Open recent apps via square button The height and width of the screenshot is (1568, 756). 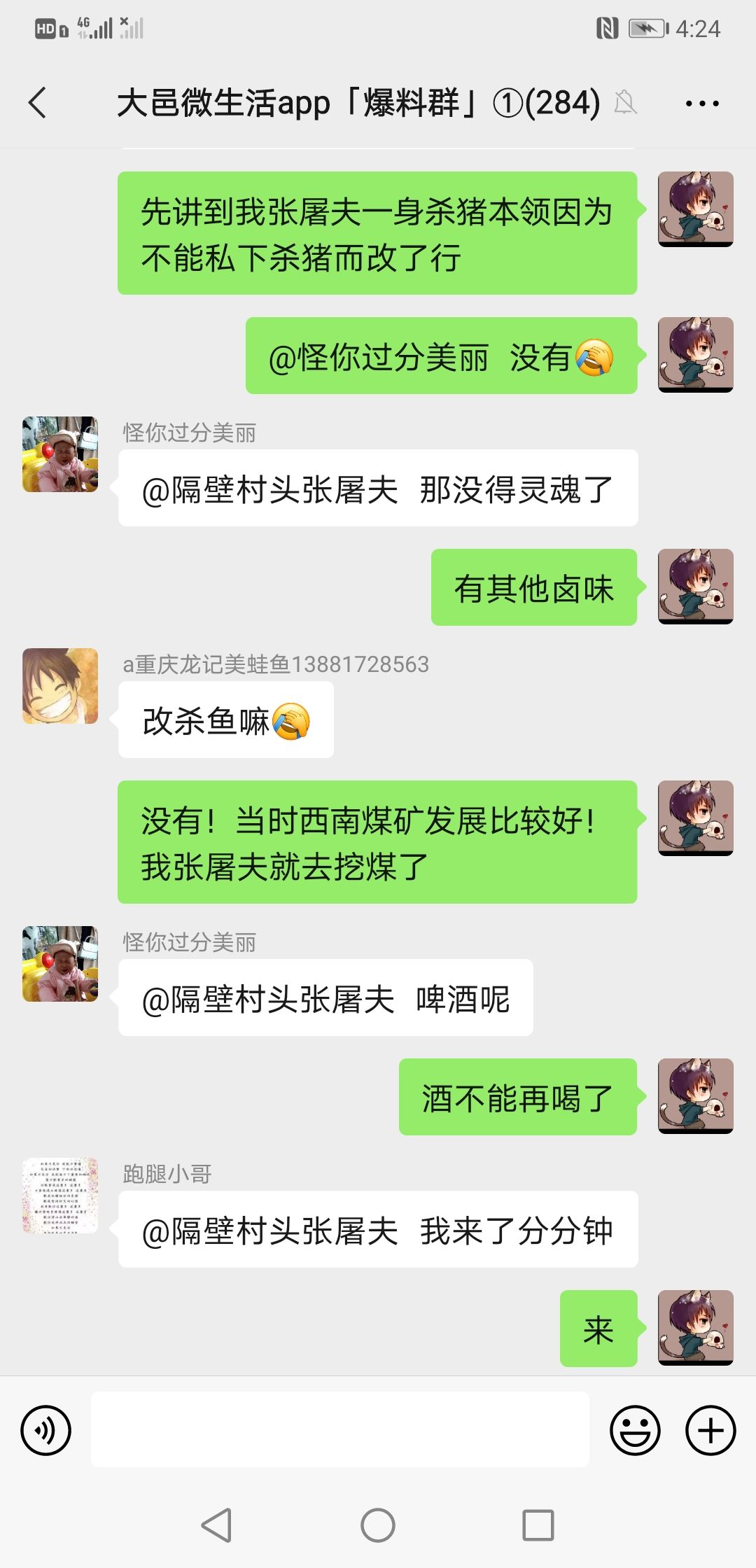(x=538, y=1525)
